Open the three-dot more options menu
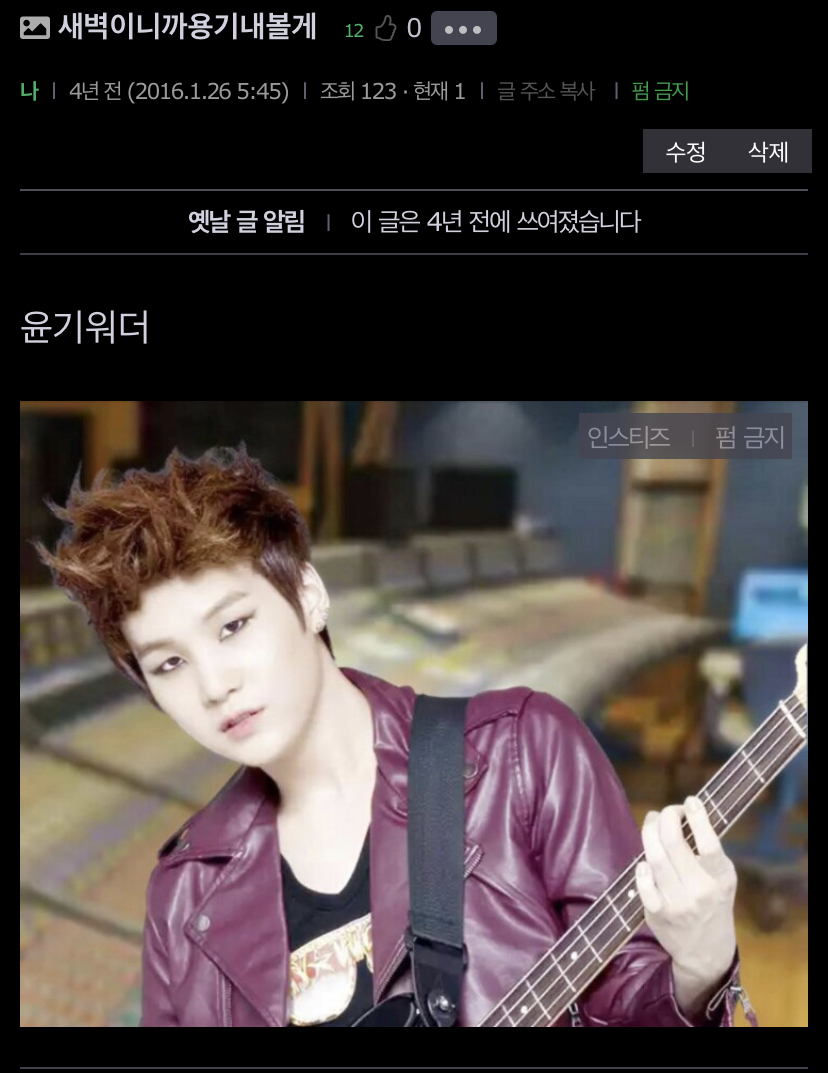 click(x=463, y=29)
